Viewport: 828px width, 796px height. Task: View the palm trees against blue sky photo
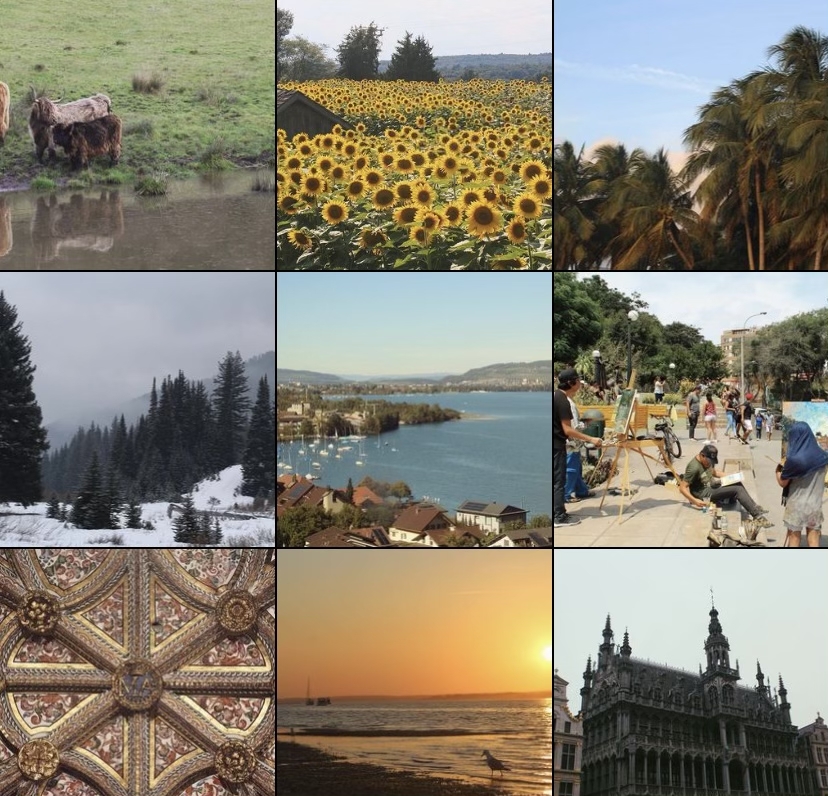coord(691,134)
